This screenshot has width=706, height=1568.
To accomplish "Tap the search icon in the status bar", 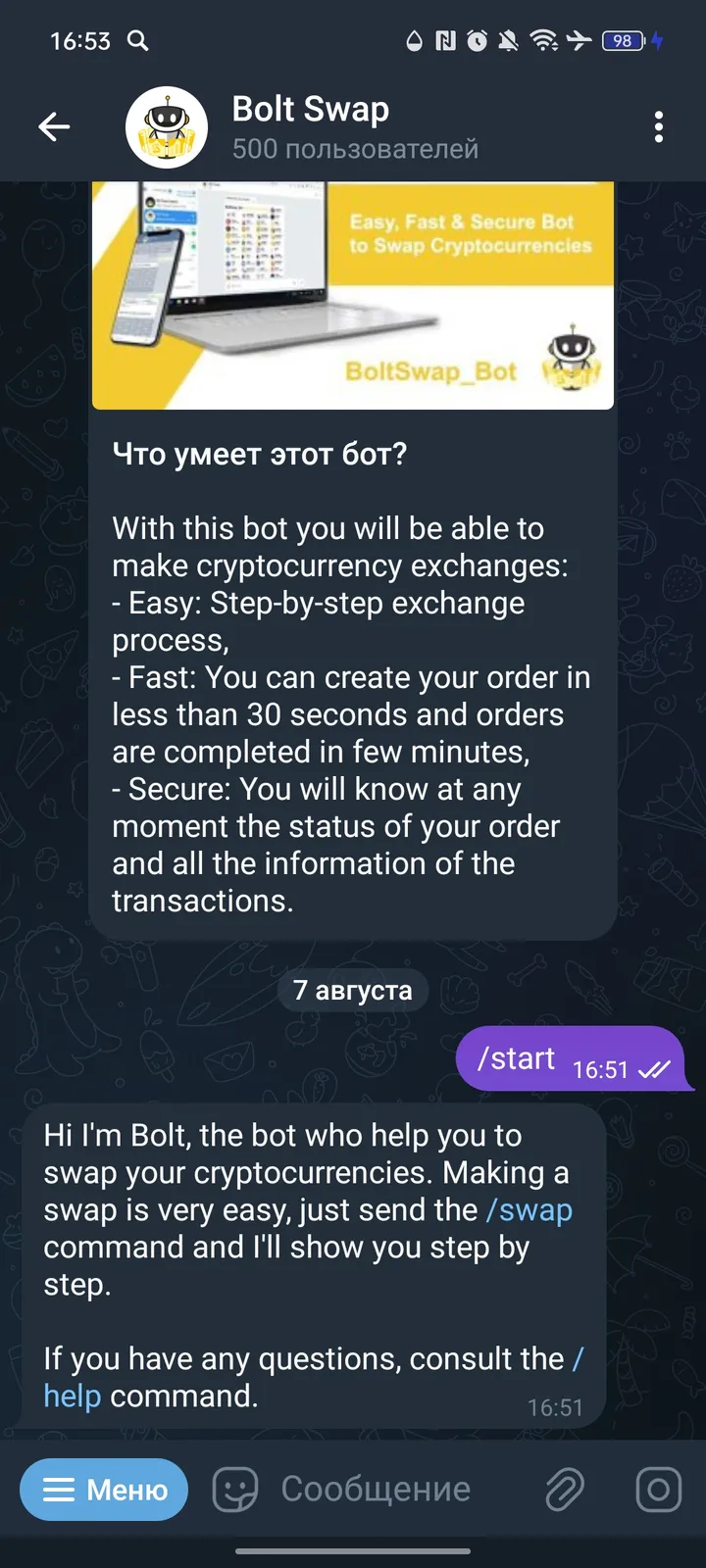I will tap(137, 42).
